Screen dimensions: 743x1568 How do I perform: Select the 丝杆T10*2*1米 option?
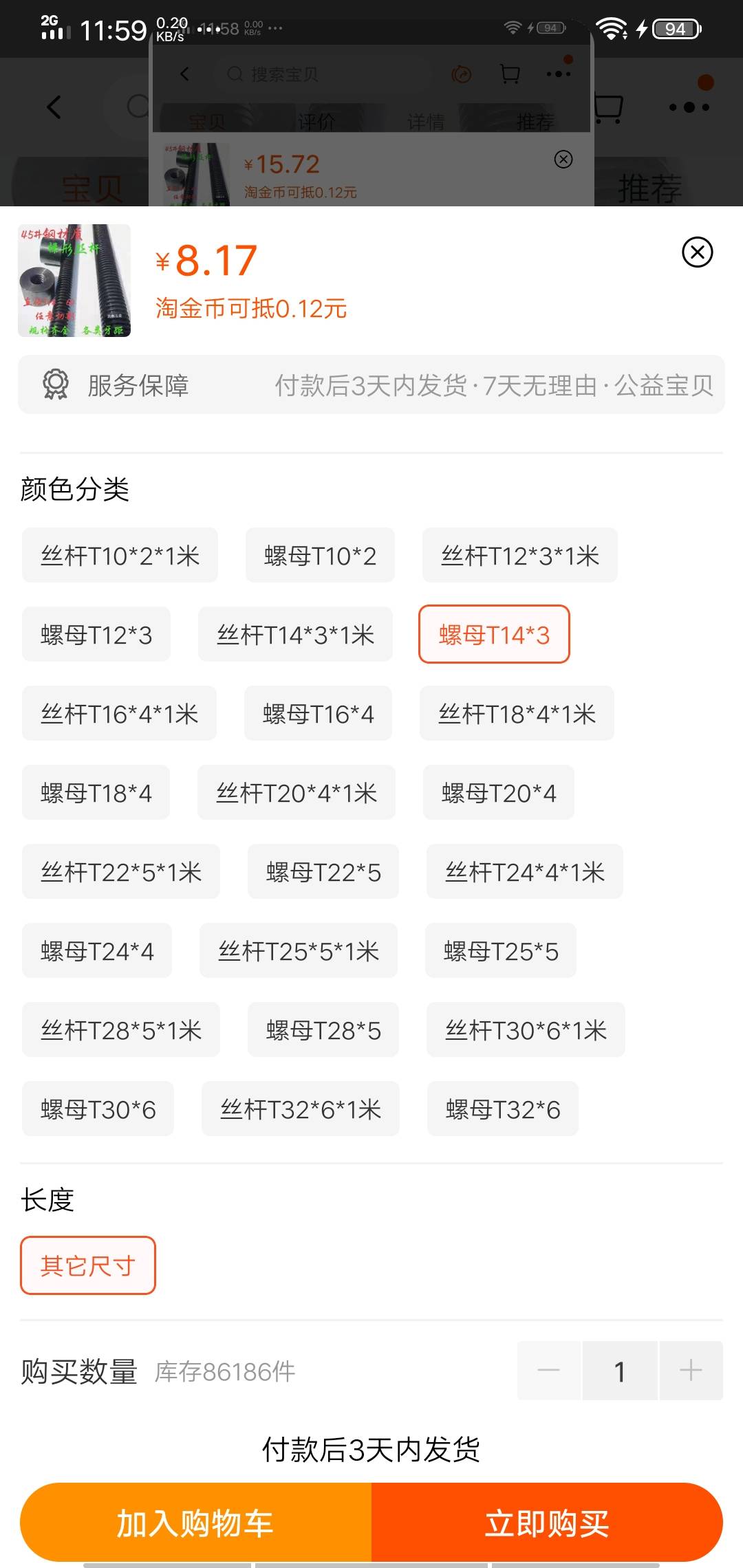point(120,555)
